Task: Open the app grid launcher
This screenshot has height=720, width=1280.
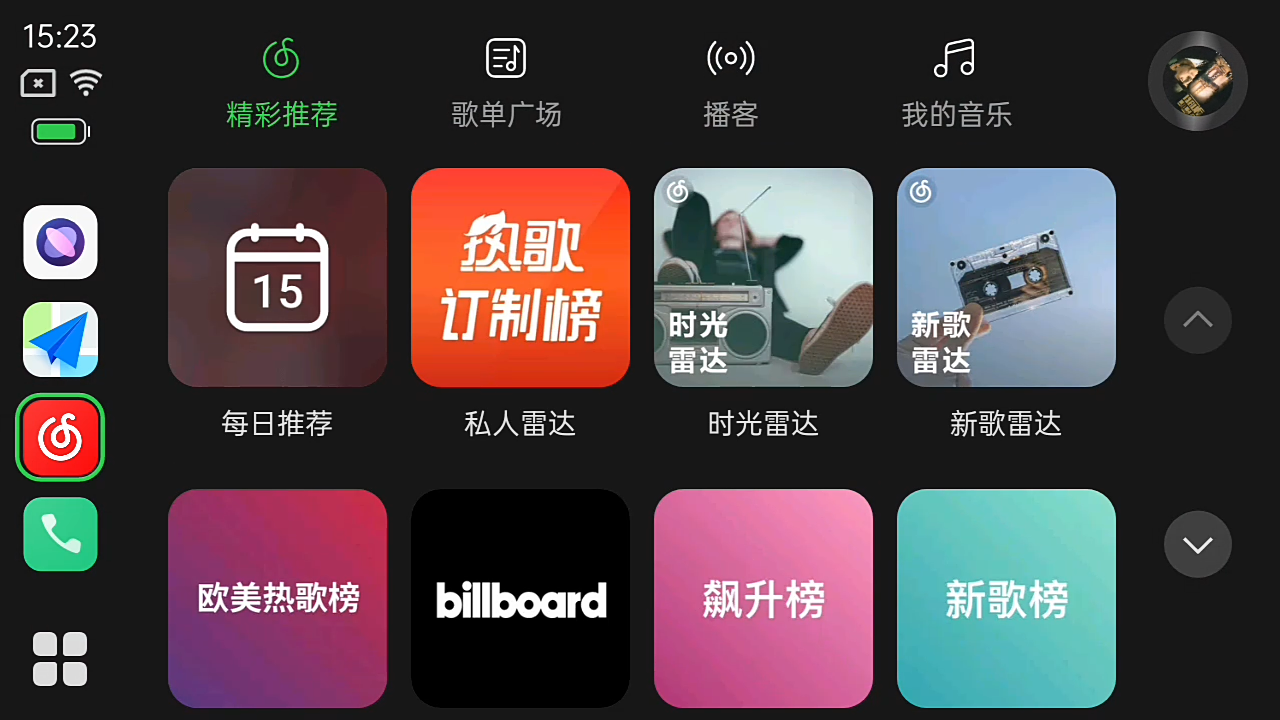Action: (60, 658)
